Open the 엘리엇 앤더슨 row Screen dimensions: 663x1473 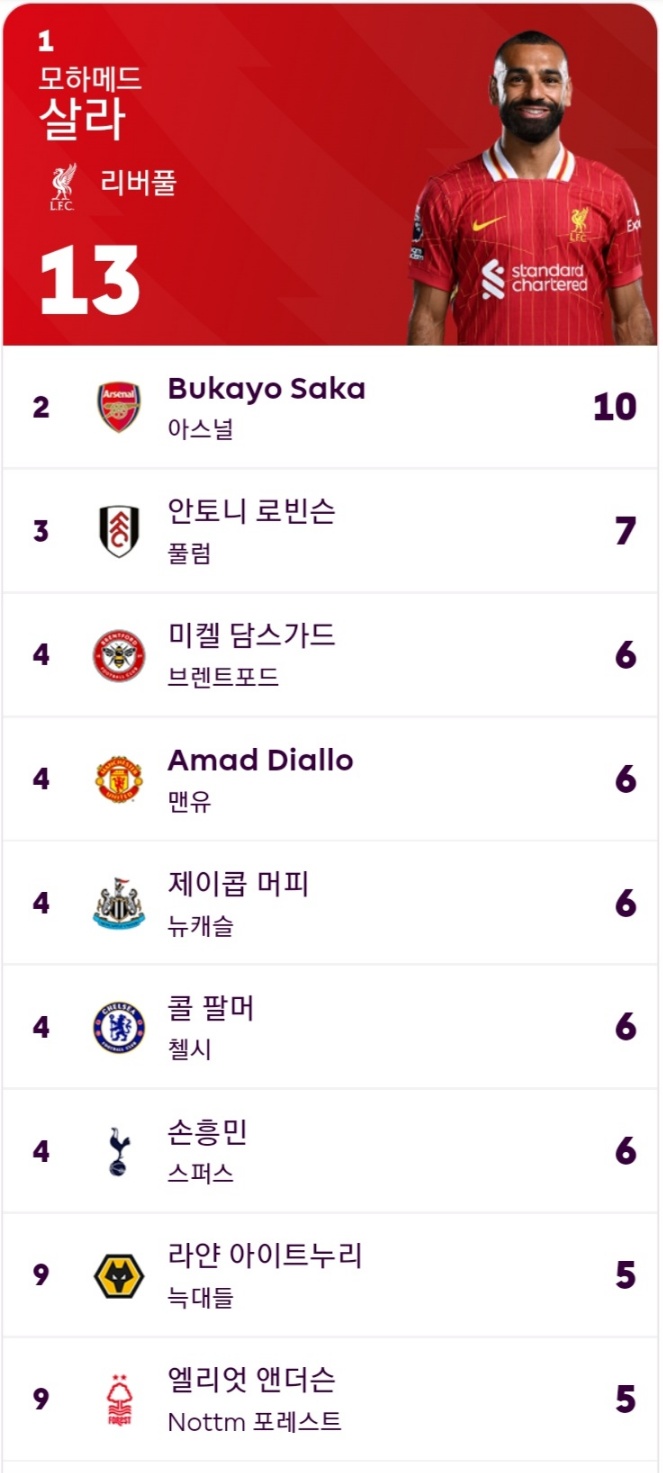330,1399
